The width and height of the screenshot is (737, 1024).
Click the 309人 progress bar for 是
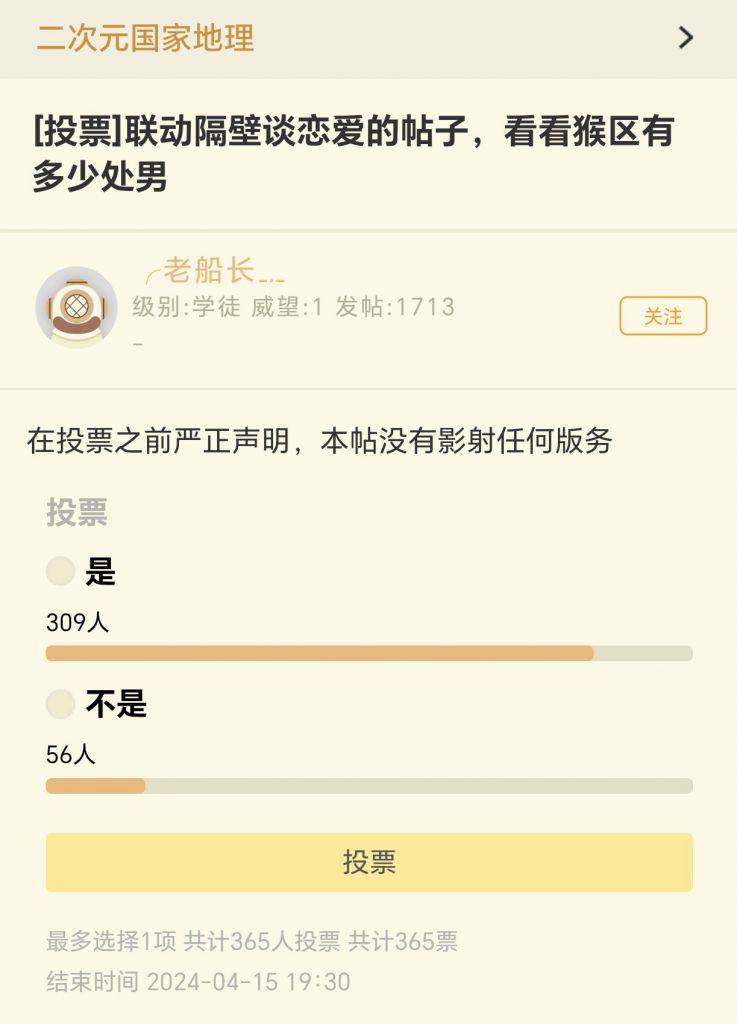point(369,653)
